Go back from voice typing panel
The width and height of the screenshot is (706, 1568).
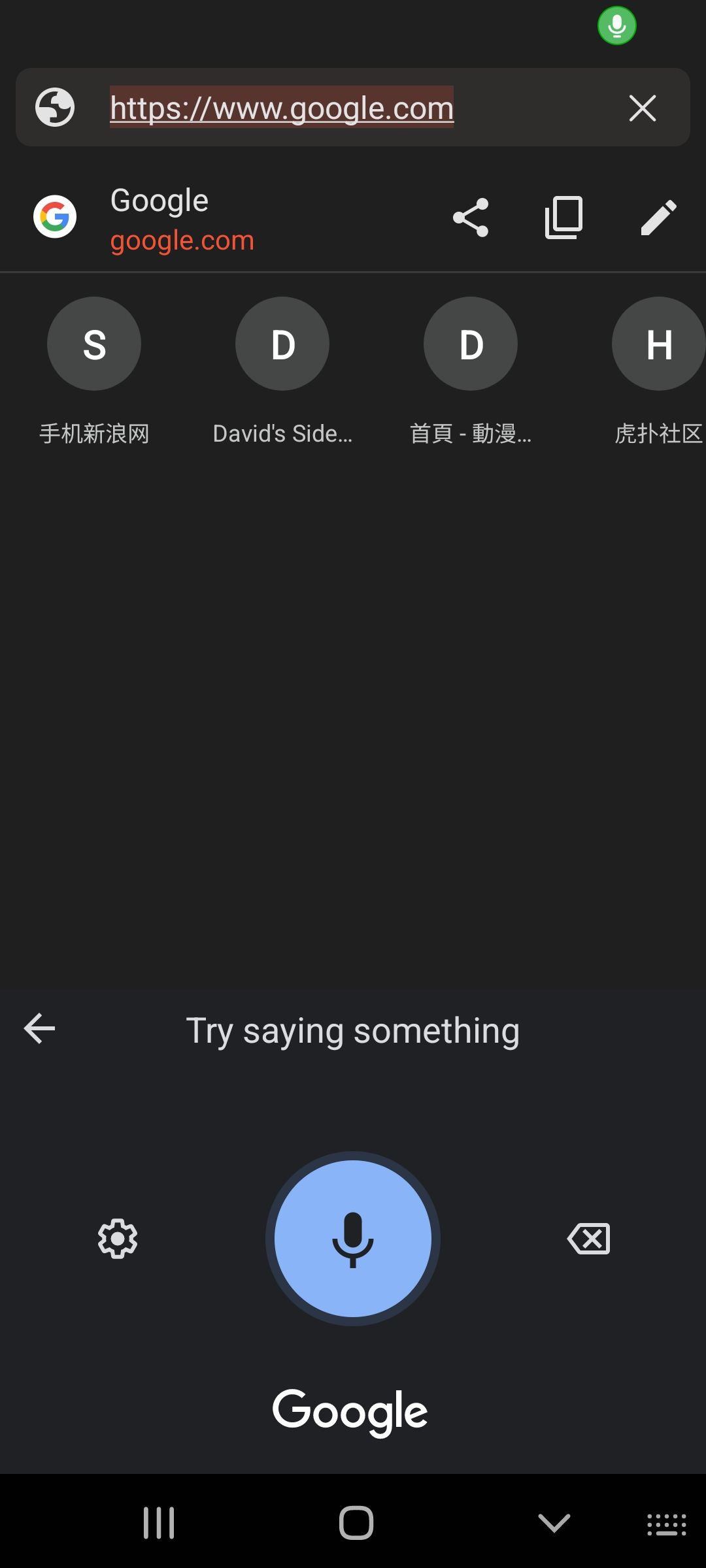(x=39, y=1029)
